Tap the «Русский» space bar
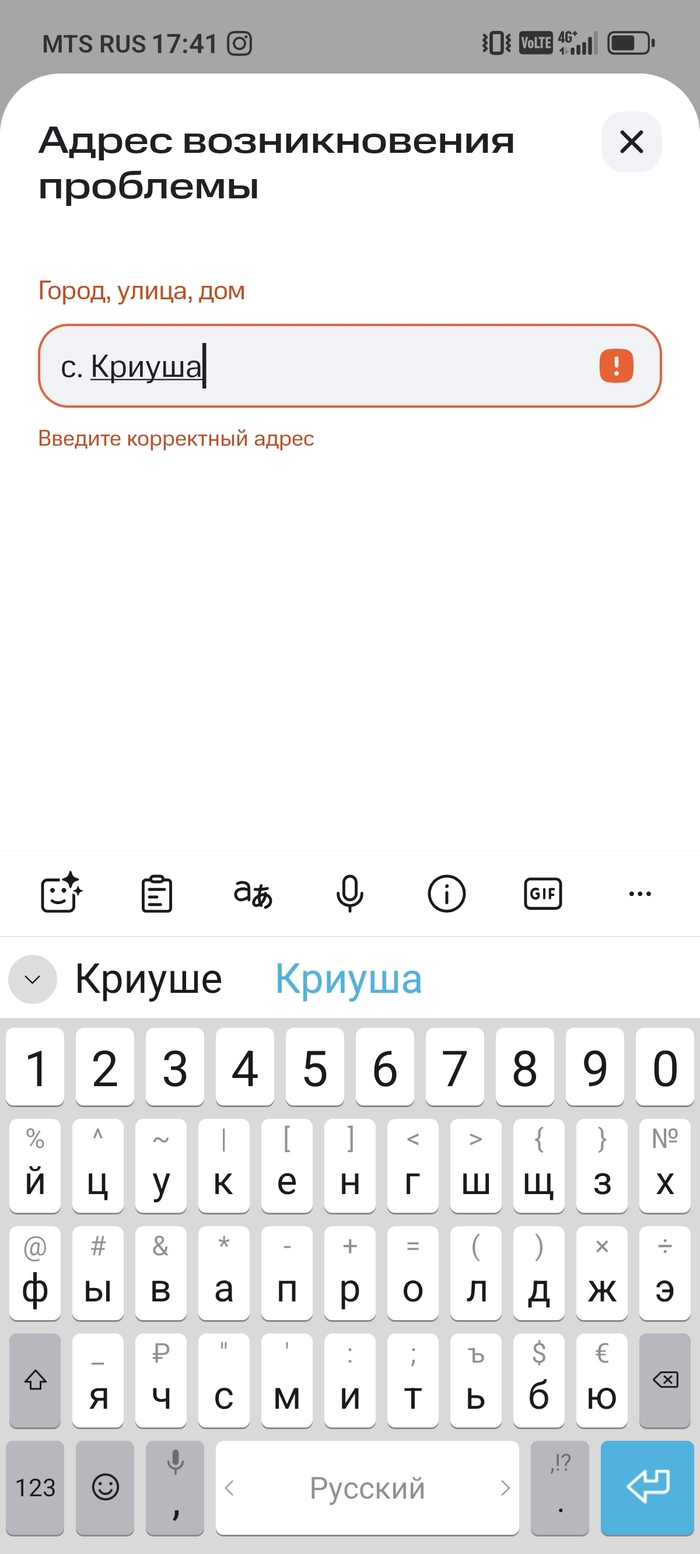Image resolution: width=700 pixels, height=1554 pixels. tap(367, 1487)
